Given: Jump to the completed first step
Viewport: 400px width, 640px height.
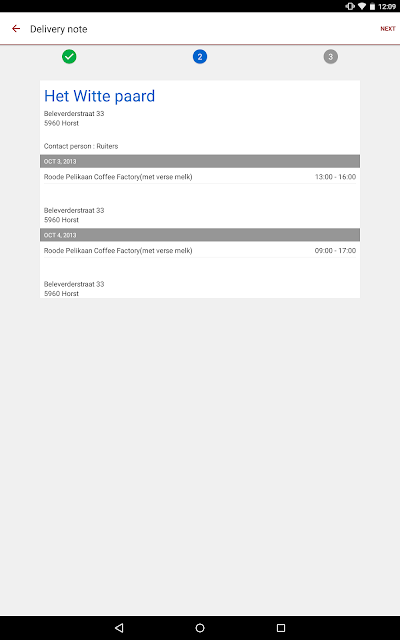Looking at the screenshot, I should (69, 57).
